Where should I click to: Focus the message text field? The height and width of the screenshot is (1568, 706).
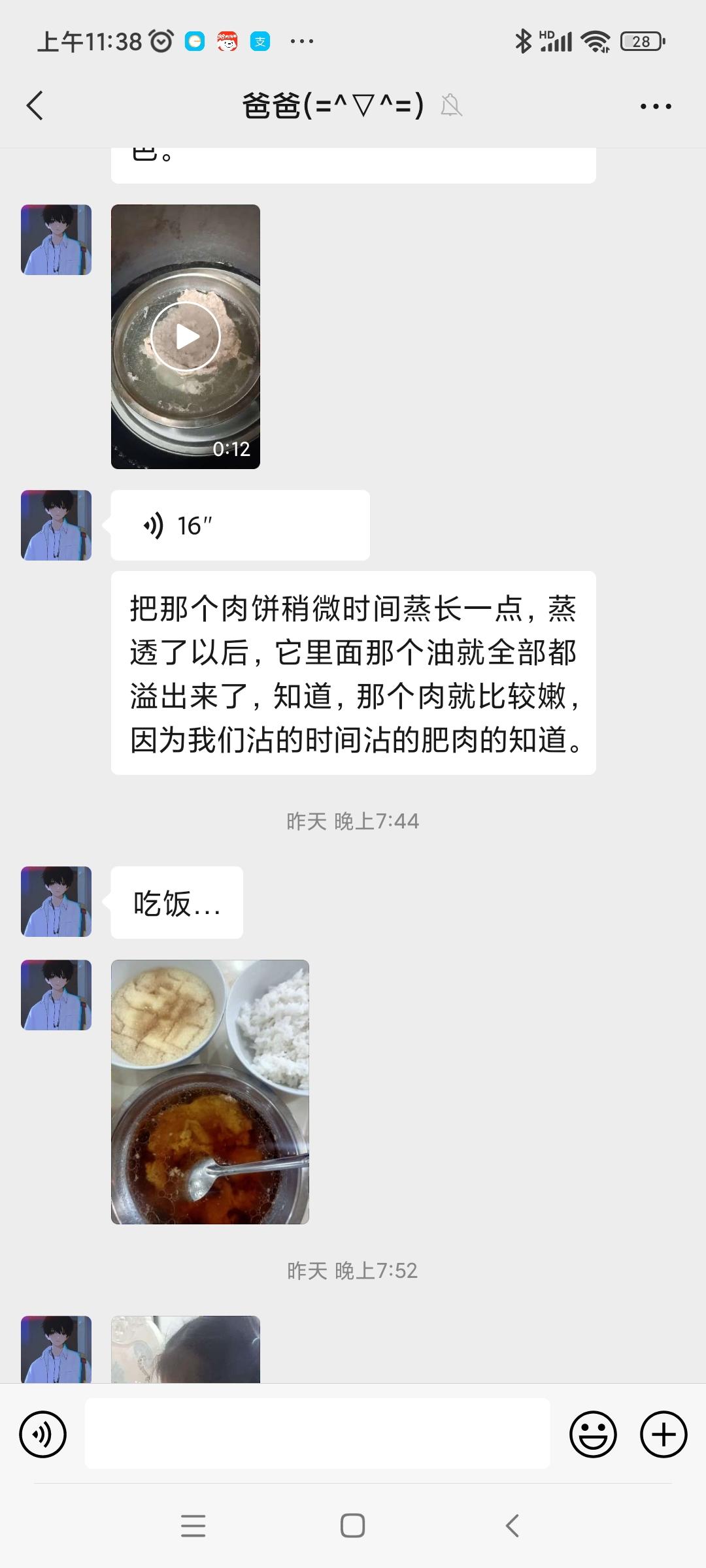point(317,1435)
